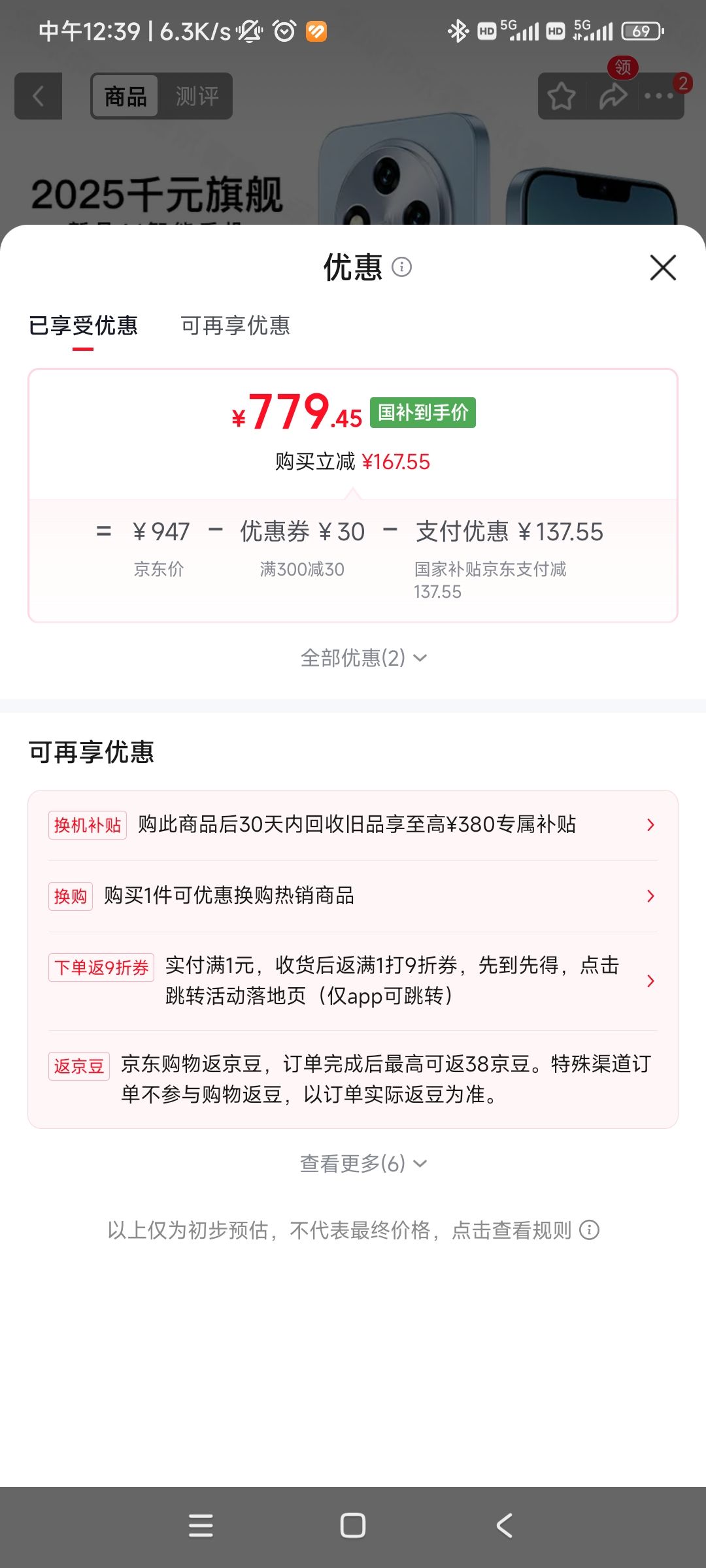Select the 已享受优惠 tab
Viewport: 706px width, 1568px height.
coord(83,325)
